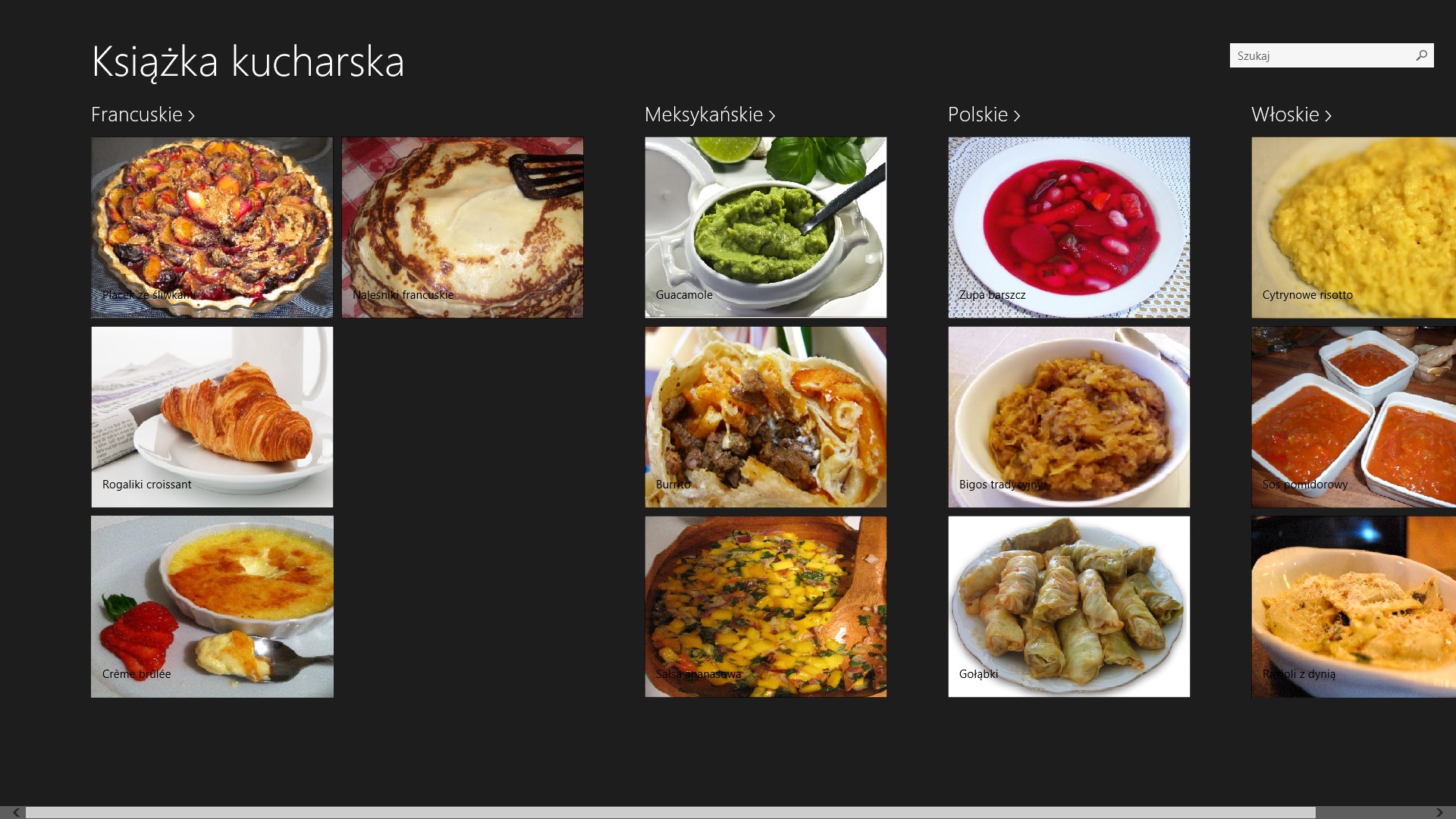Image resolution: width=1456 pixels, height=819 pixels.
Task: View the Ravioli z dynią recipe
Action: (1354, 606)
